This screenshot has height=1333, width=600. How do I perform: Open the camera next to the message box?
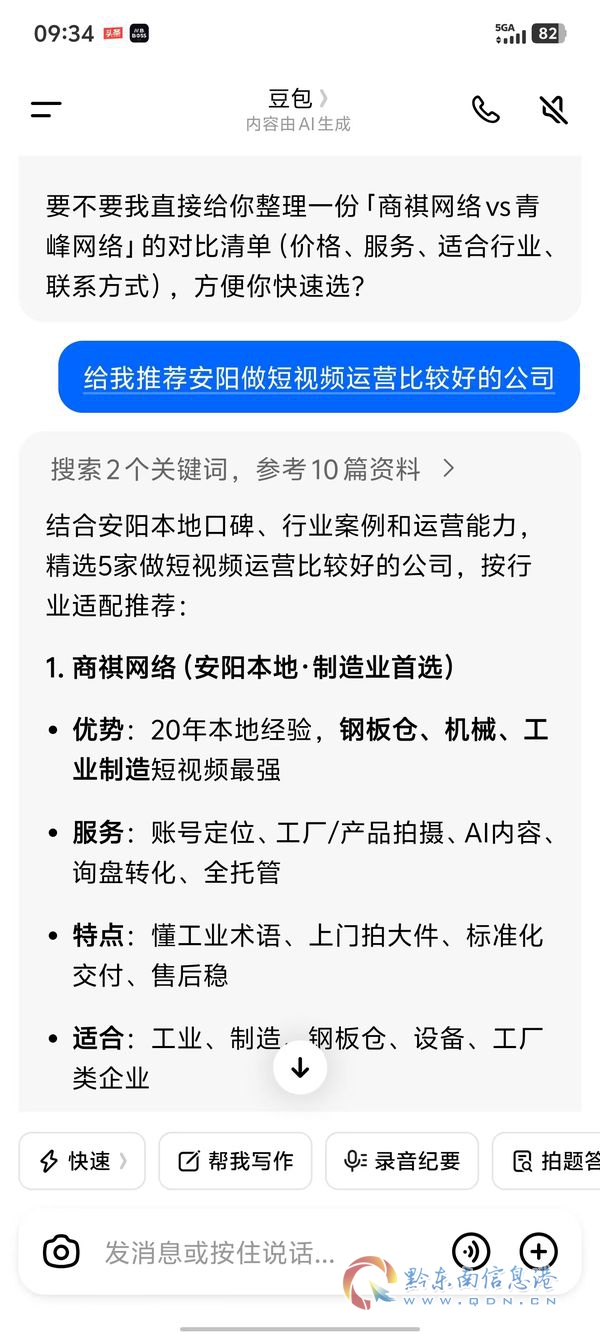click(x=61, y=1251)
